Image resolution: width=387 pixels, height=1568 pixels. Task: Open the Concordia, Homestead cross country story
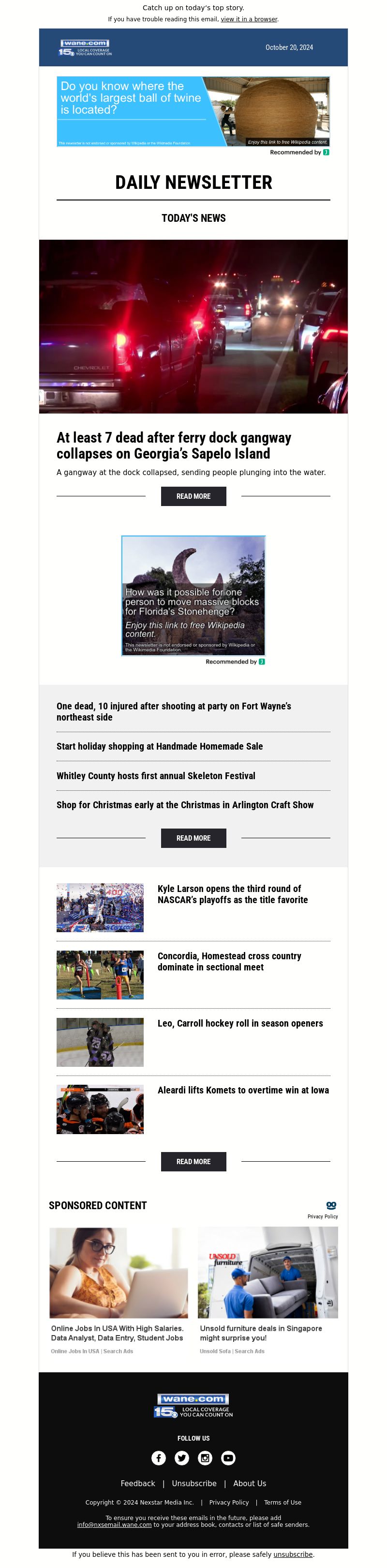[x=229, y=961]
